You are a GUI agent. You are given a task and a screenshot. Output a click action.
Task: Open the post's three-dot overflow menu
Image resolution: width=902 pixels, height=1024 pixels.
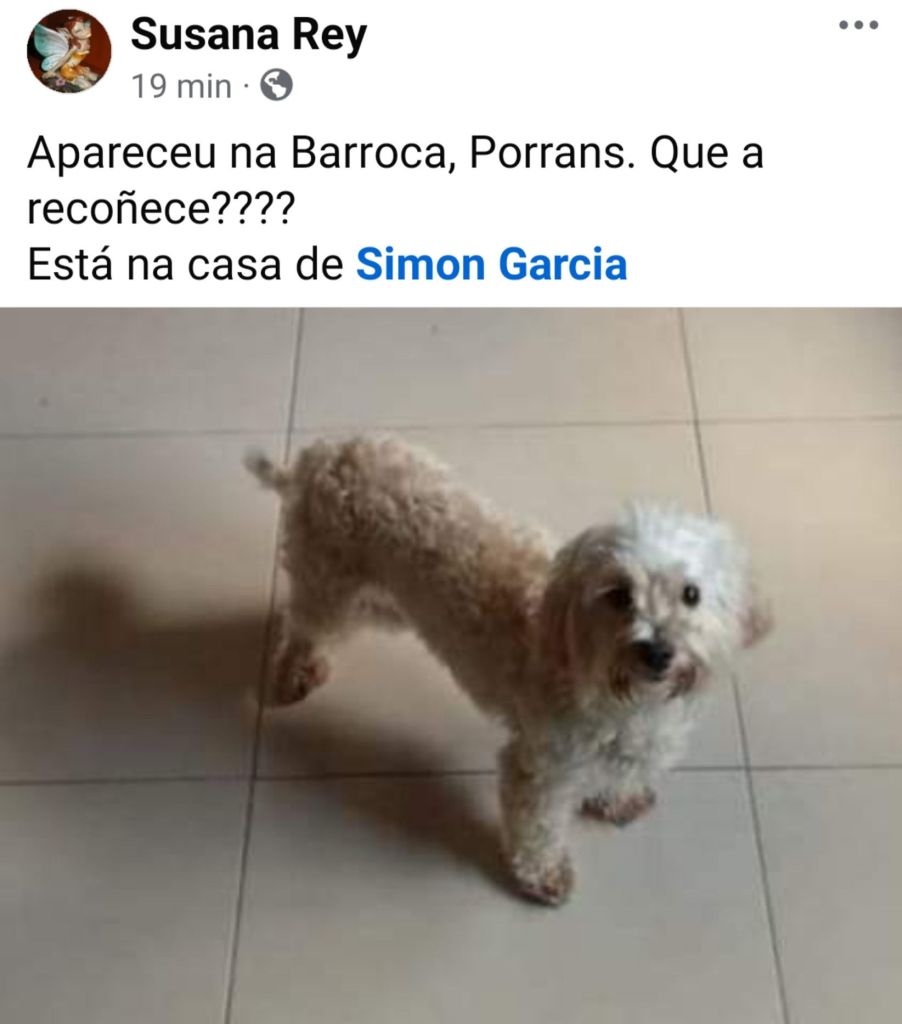point(857,26)
